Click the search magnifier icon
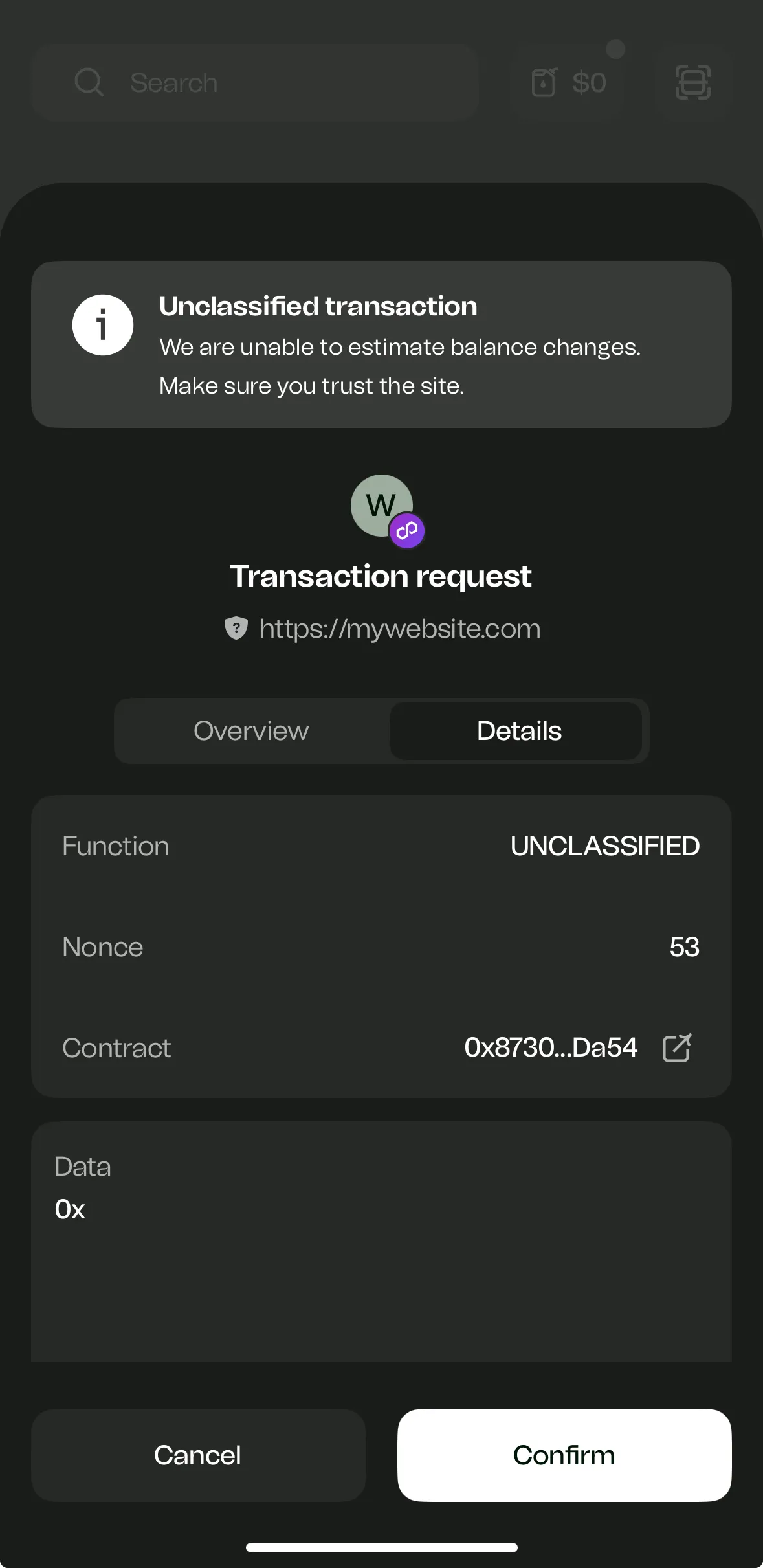Image resolution: width=763 pixels, height=1568 pixels. click(89, 82)
